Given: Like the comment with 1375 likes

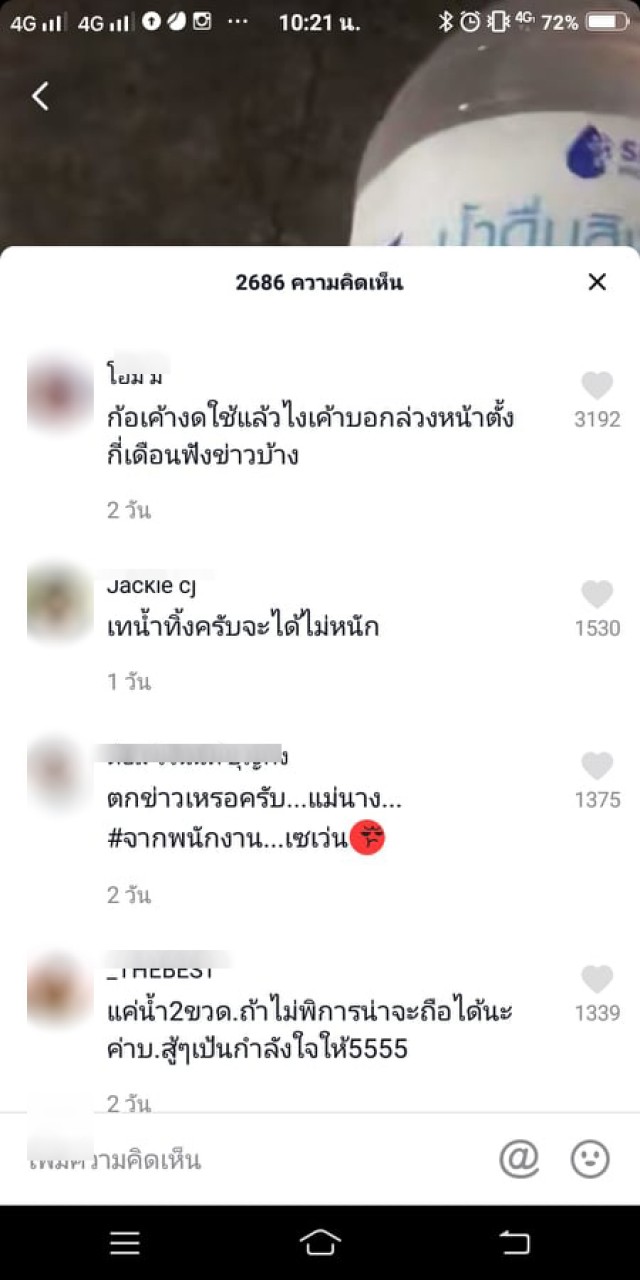Looking at the screenshot, I should 597,767.
